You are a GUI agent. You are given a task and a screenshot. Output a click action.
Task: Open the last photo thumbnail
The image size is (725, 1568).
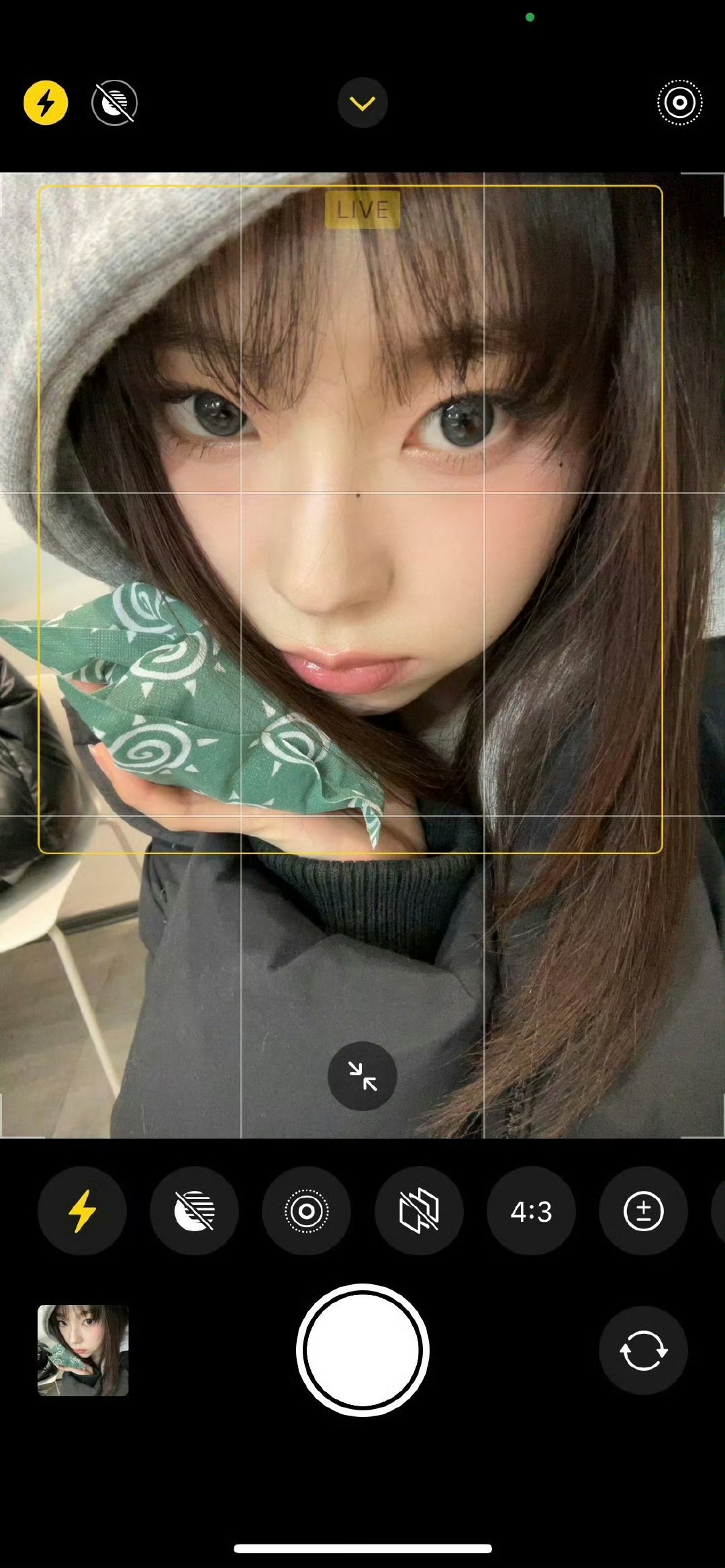[x=83, y=1350]
